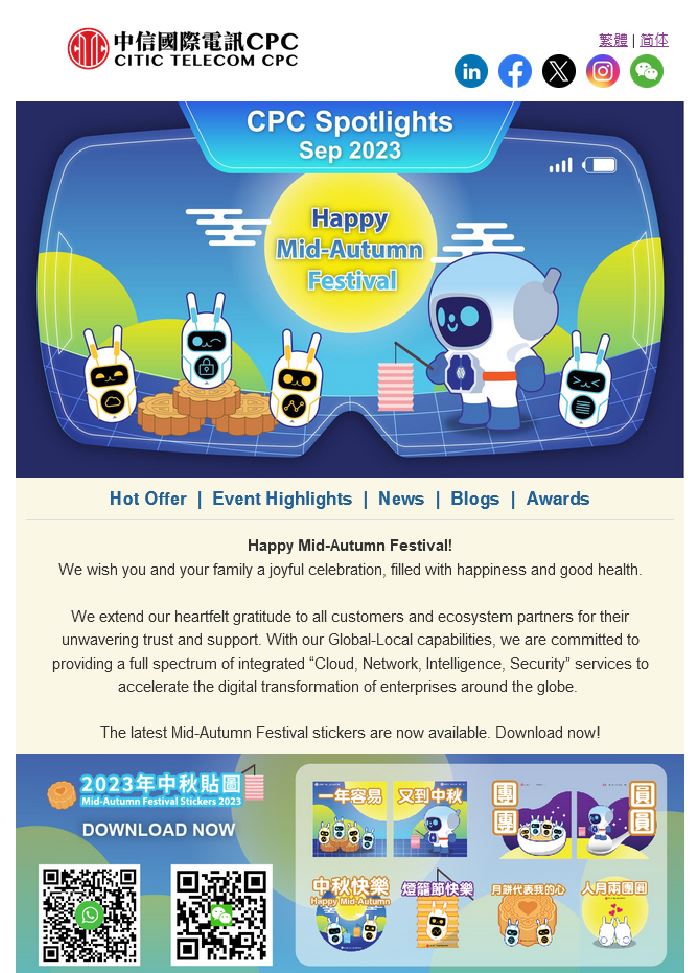This screenshot has height=973, width=700.
Task: Open the Mid-Autumn Festival stickers download banner
Action: pos(350,862)
